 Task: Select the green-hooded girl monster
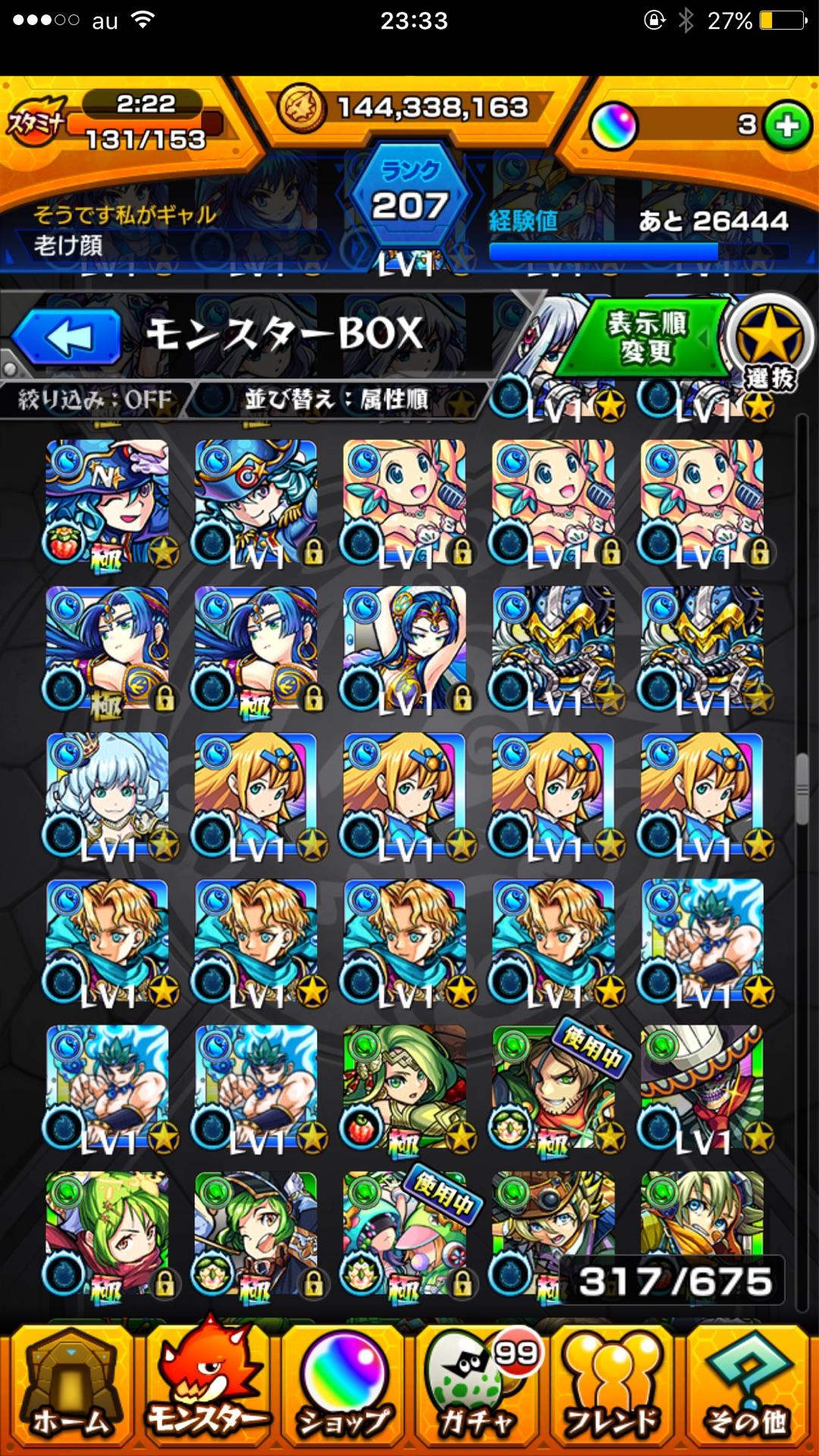pyautogui.click(x=405, y=1086)
